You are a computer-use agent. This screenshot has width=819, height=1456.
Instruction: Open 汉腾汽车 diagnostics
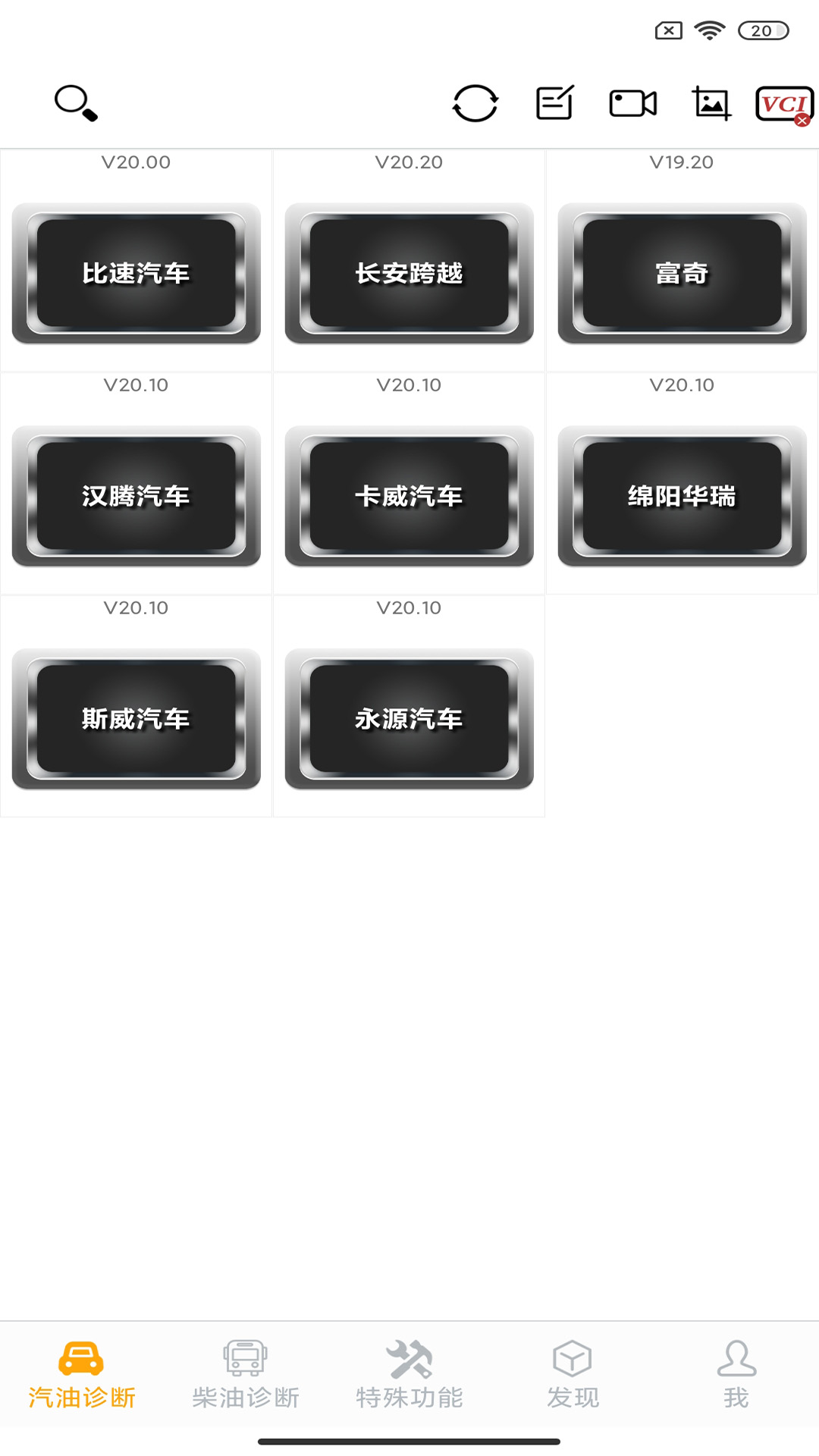(x=136, y=495)
